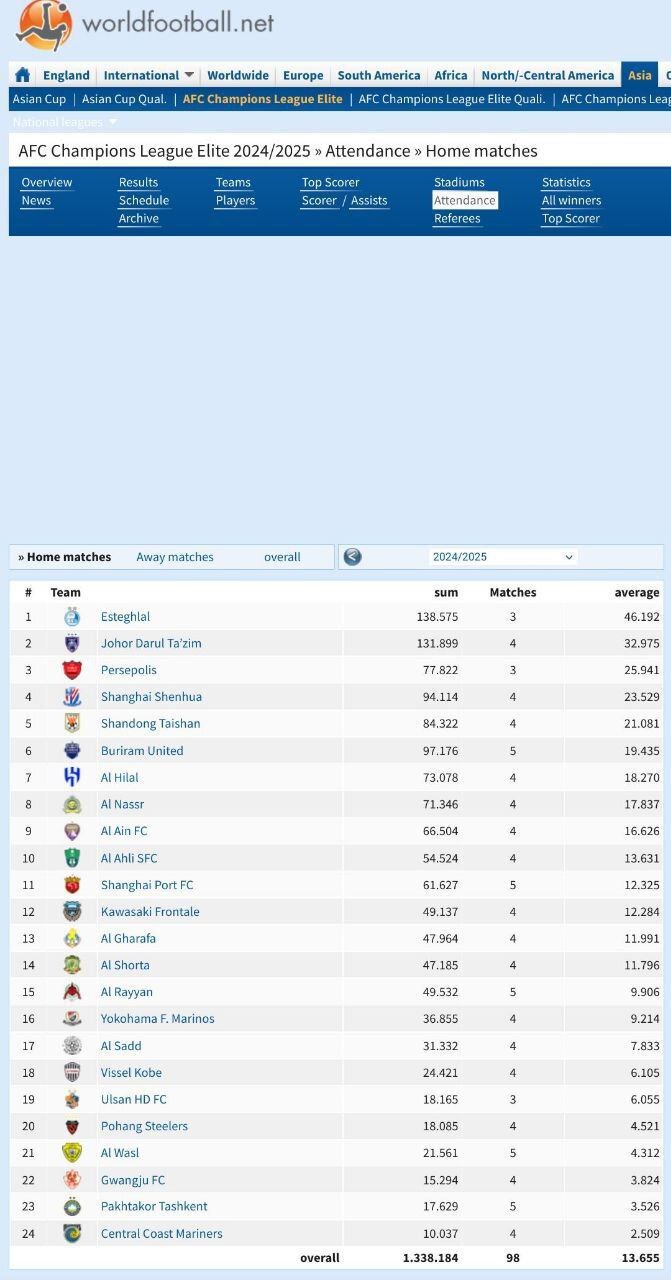This screenshot has width=671, height=1280.
Task: Open the Players page
Action: click(235, 200)
